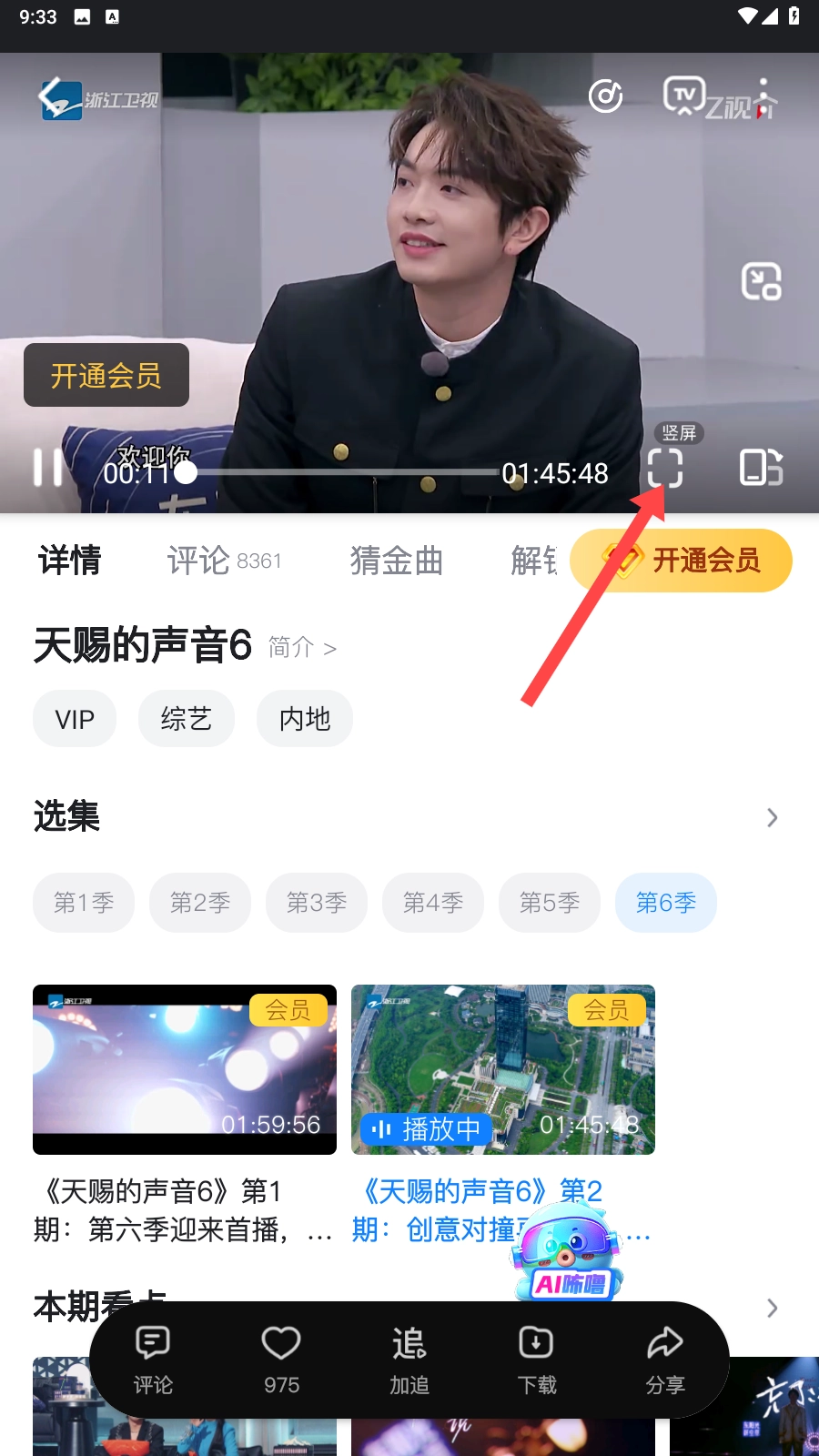Open the 简介 introduction link
Image resolution: width=819 pixels, height=1456 pixels.
303,648
